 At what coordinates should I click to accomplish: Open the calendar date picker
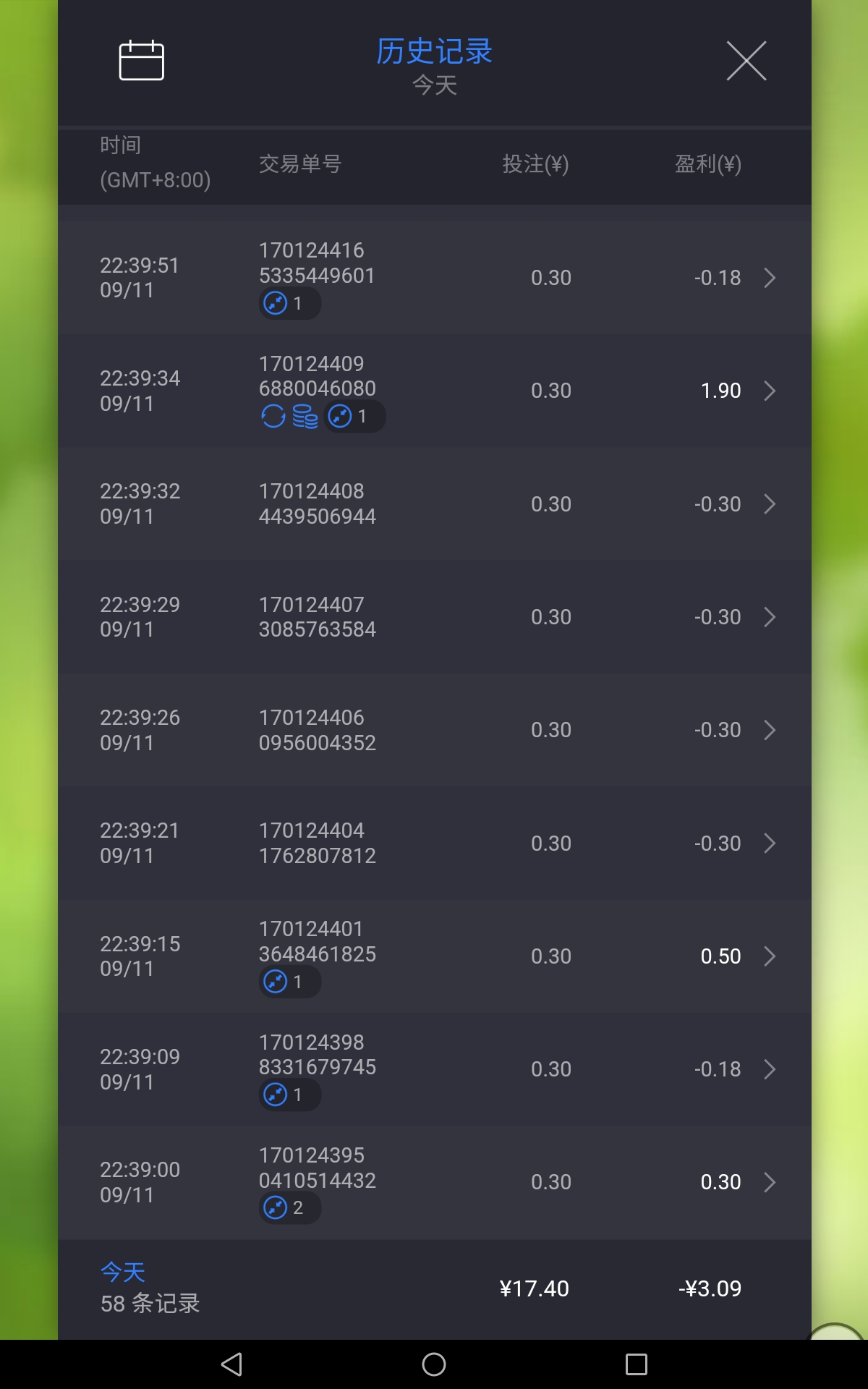[x=141, y=60]
